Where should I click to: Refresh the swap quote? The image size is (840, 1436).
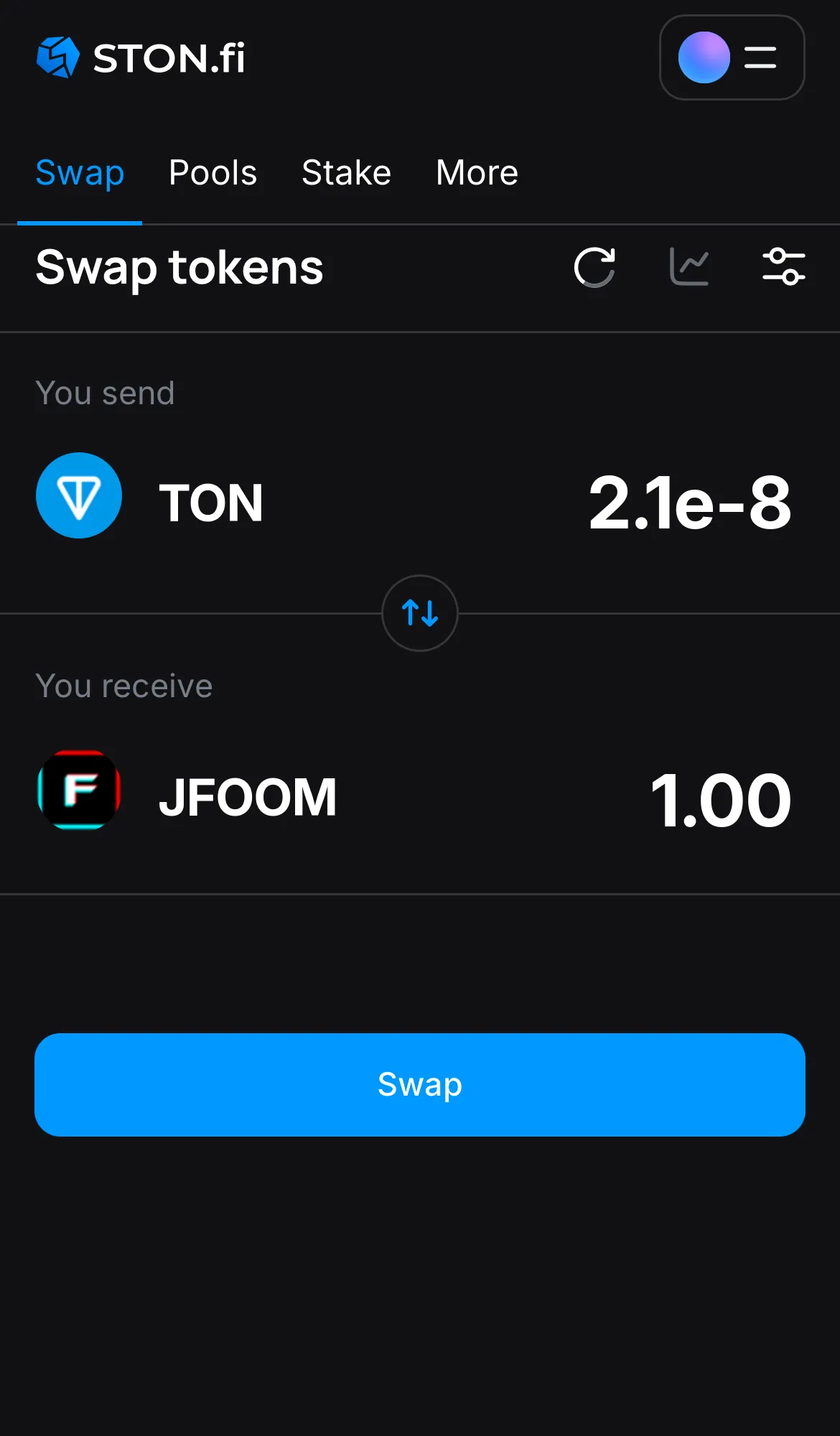(595, 268)
